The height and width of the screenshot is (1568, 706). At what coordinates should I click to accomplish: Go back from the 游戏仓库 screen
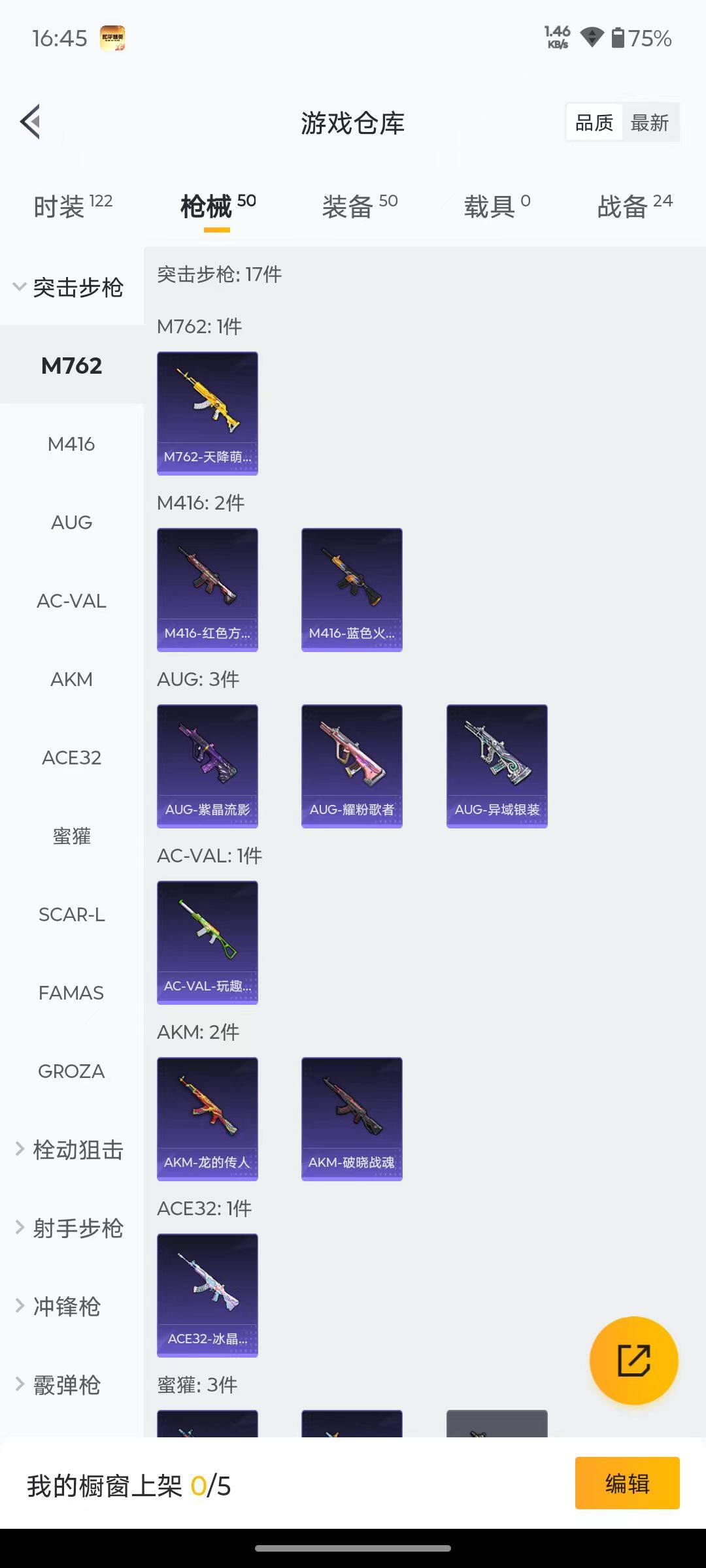click(31, 122)
